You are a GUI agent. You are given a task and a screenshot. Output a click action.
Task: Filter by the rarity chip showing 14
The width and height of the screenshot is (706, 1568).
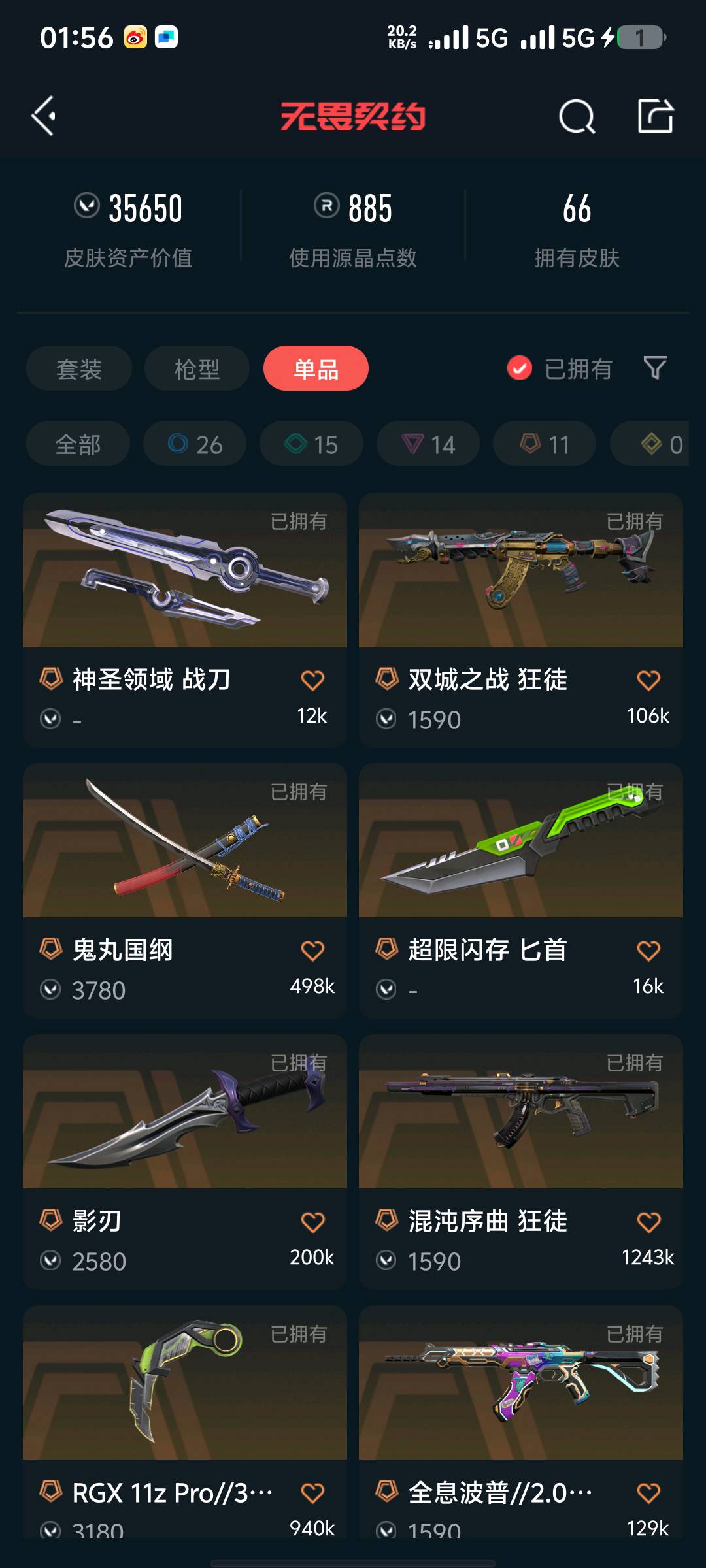[428, 444]
